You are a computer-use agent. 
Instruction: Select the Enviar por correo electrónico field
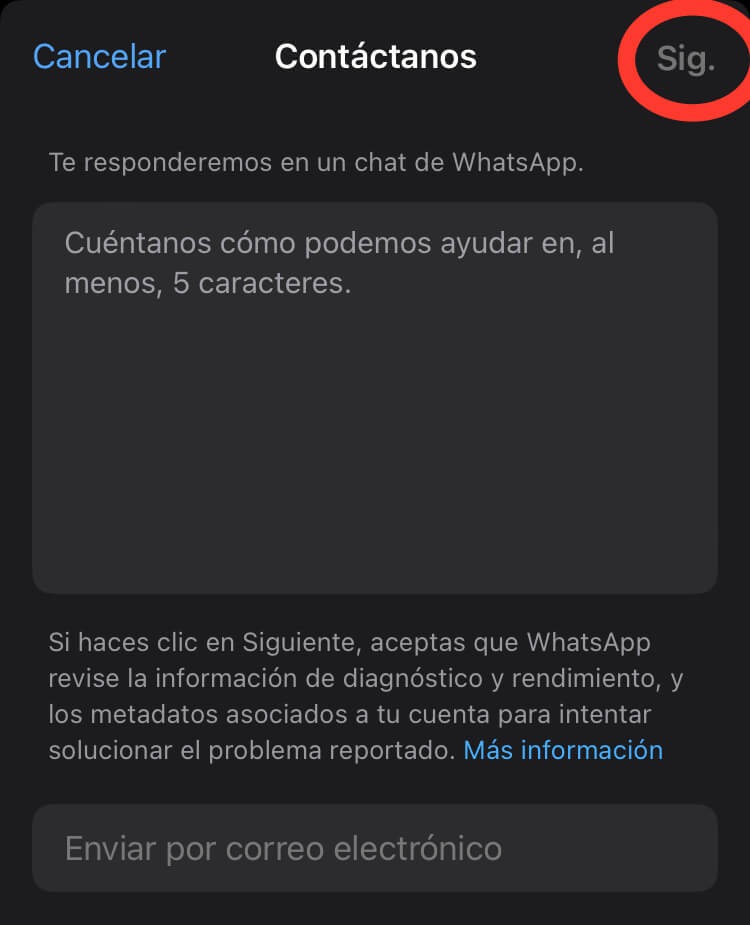tap(375, 848)
